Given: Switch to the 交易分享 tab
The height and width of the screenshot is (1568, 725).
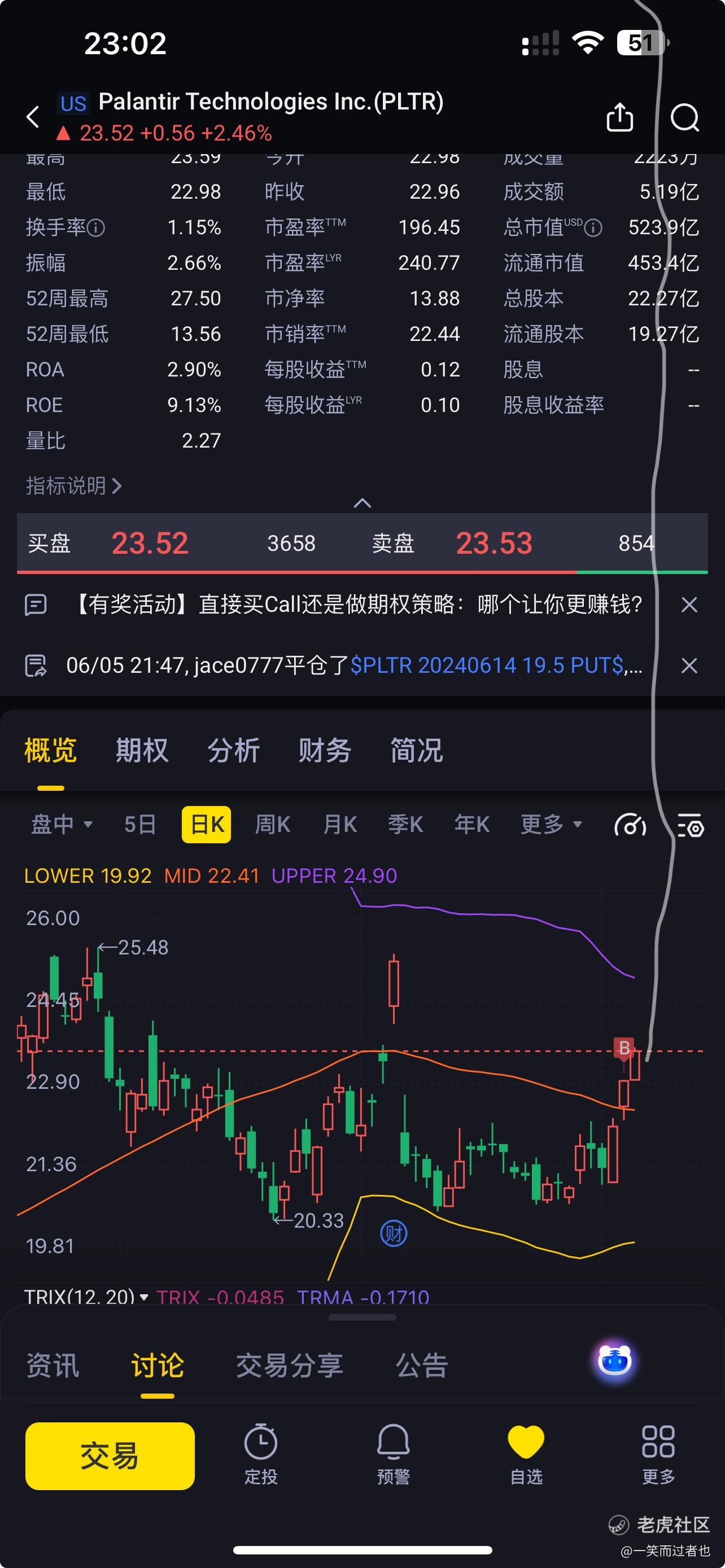Looking at the screenshot, I should 289,1365.
